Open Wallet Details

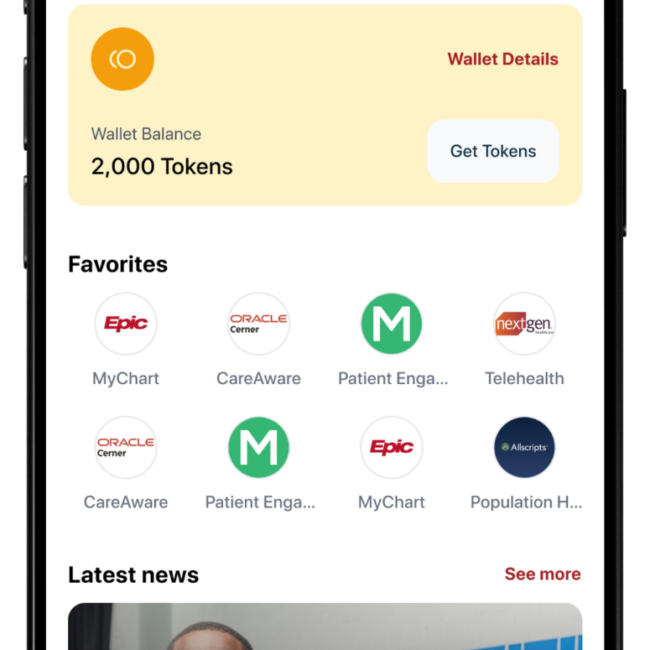point(502,59)
